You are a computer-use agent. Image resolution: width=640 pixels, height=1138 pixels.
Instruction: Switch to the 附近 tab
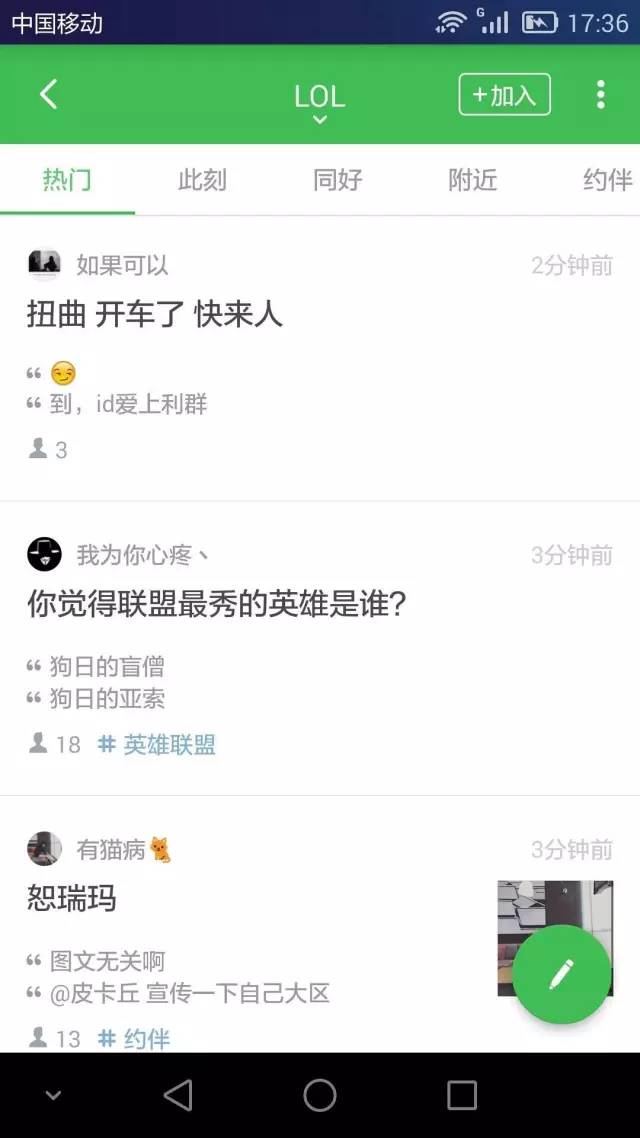[x=472, y=180]
